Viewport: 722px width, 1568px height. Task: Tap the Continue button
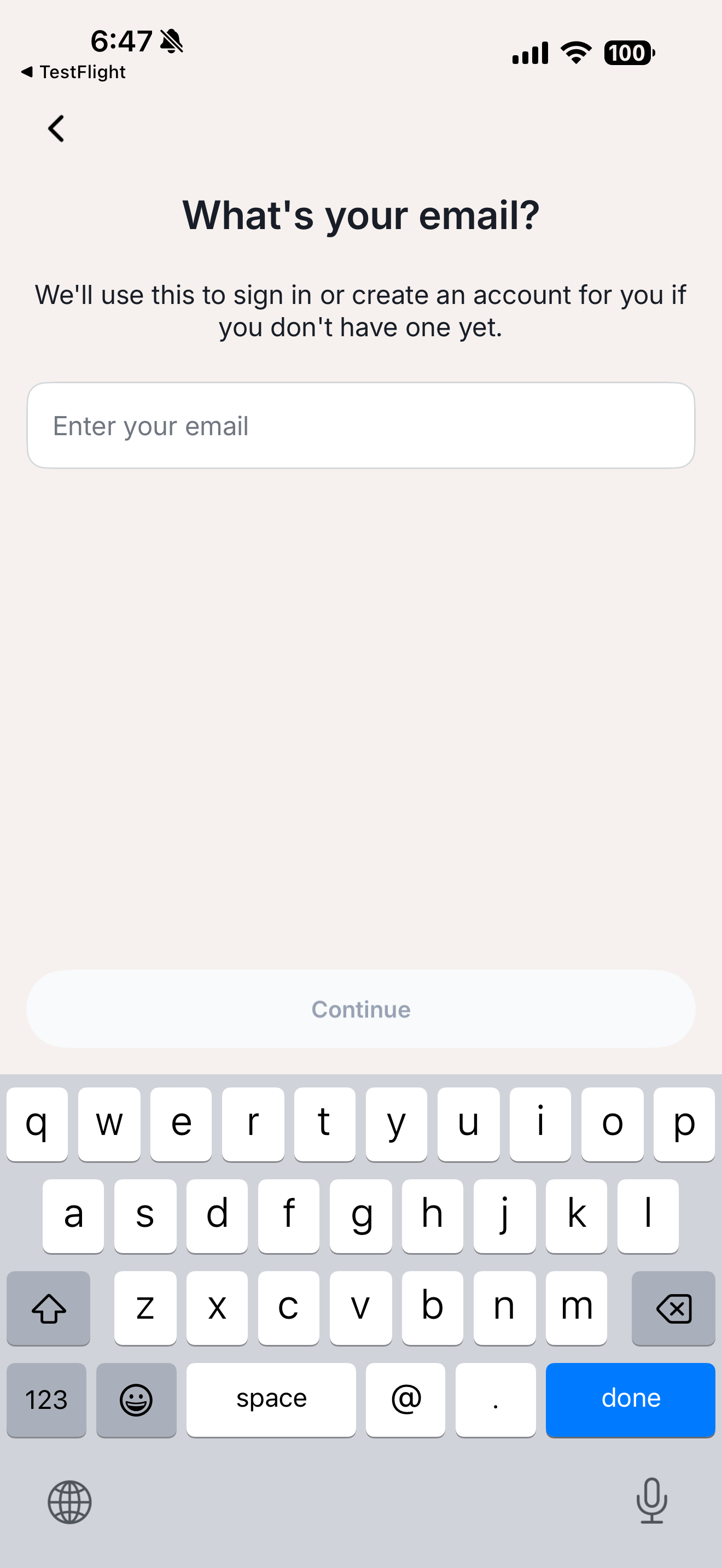coord(360,1009)
